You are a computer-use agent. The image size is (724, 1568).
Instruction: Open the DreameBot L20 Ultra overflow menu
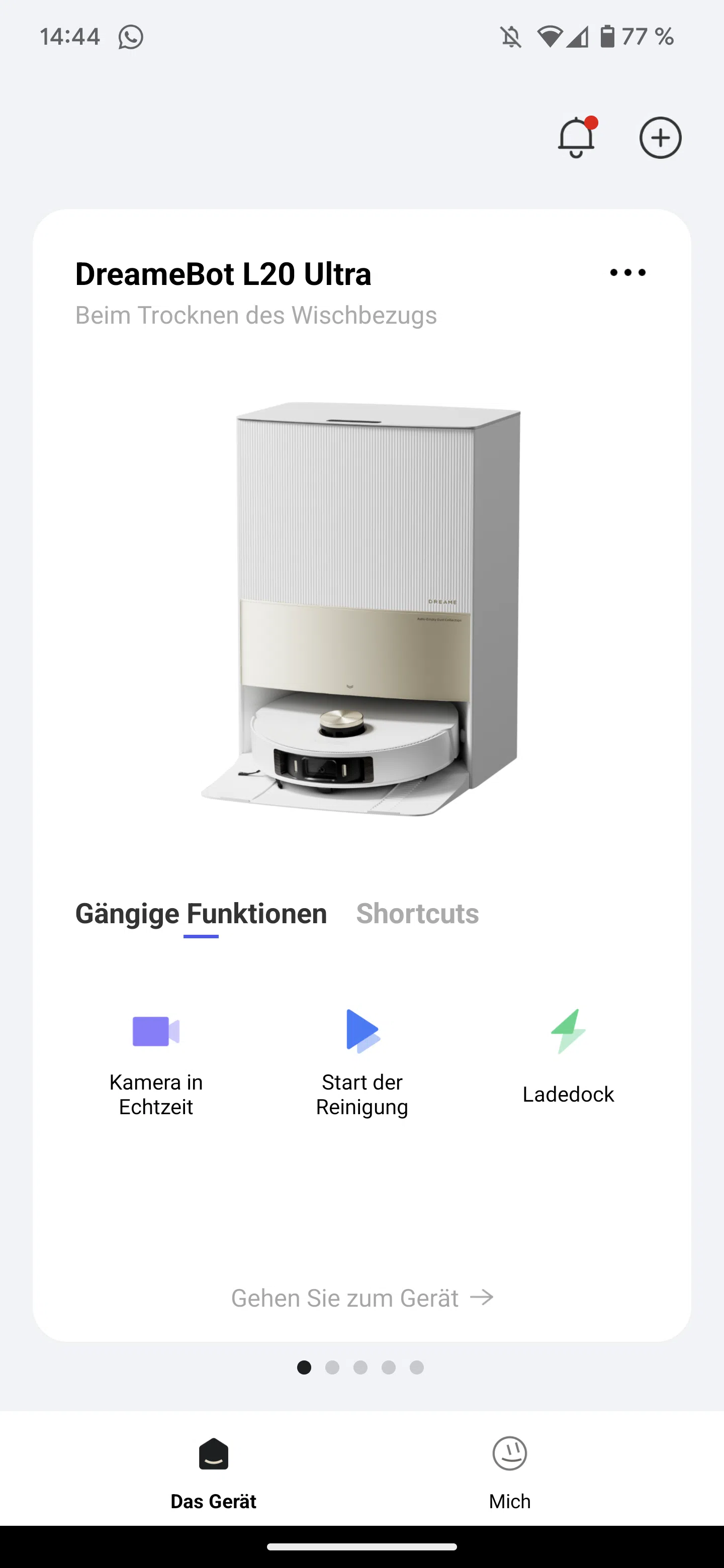click(628, 273)
